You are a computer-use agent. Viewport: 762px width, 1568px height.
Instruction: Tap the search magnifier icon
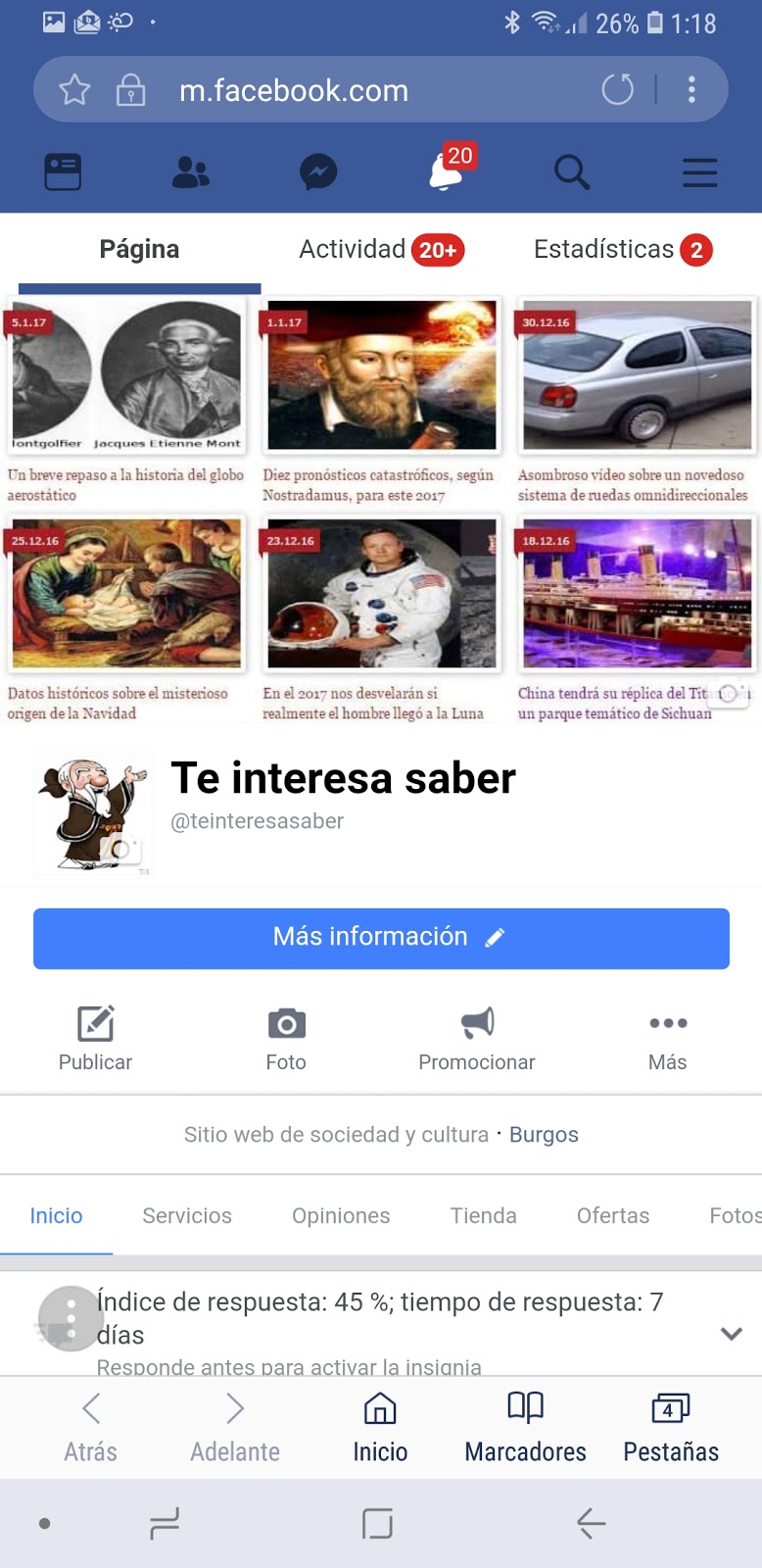coord(572,172)
